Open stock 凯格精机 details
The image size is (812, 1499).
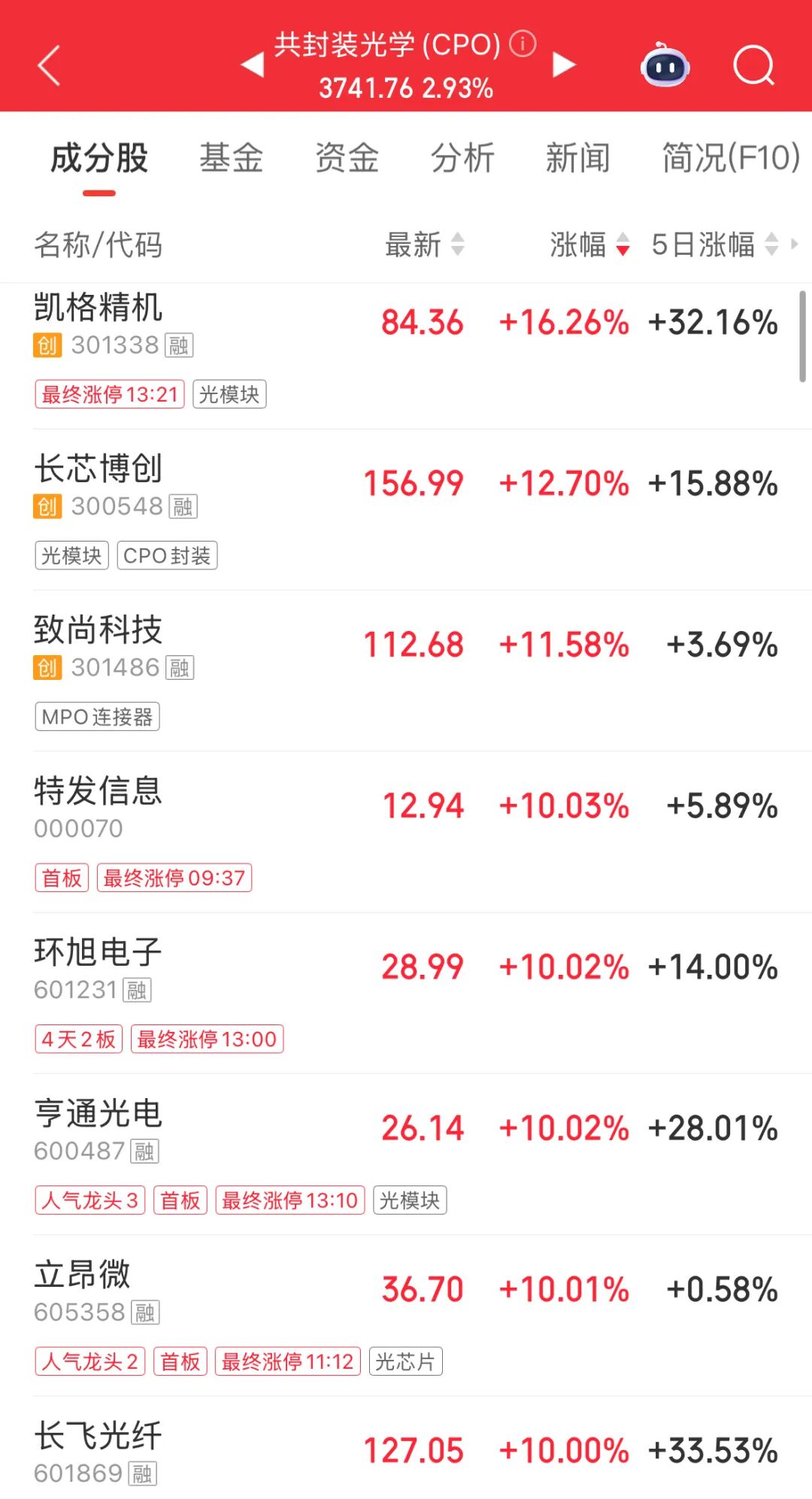(98, 308)
